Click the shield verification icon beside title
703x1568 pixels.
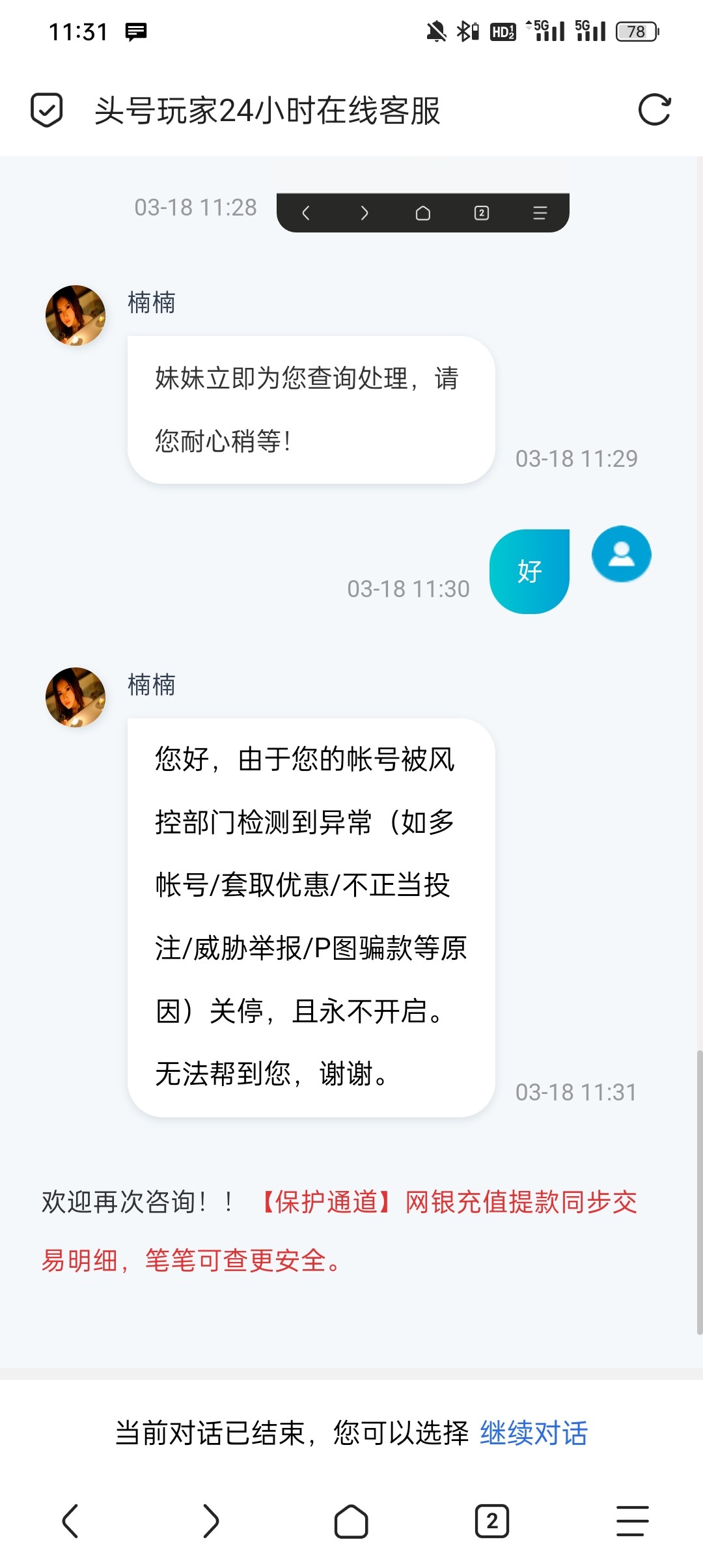(x=46, y=111)
